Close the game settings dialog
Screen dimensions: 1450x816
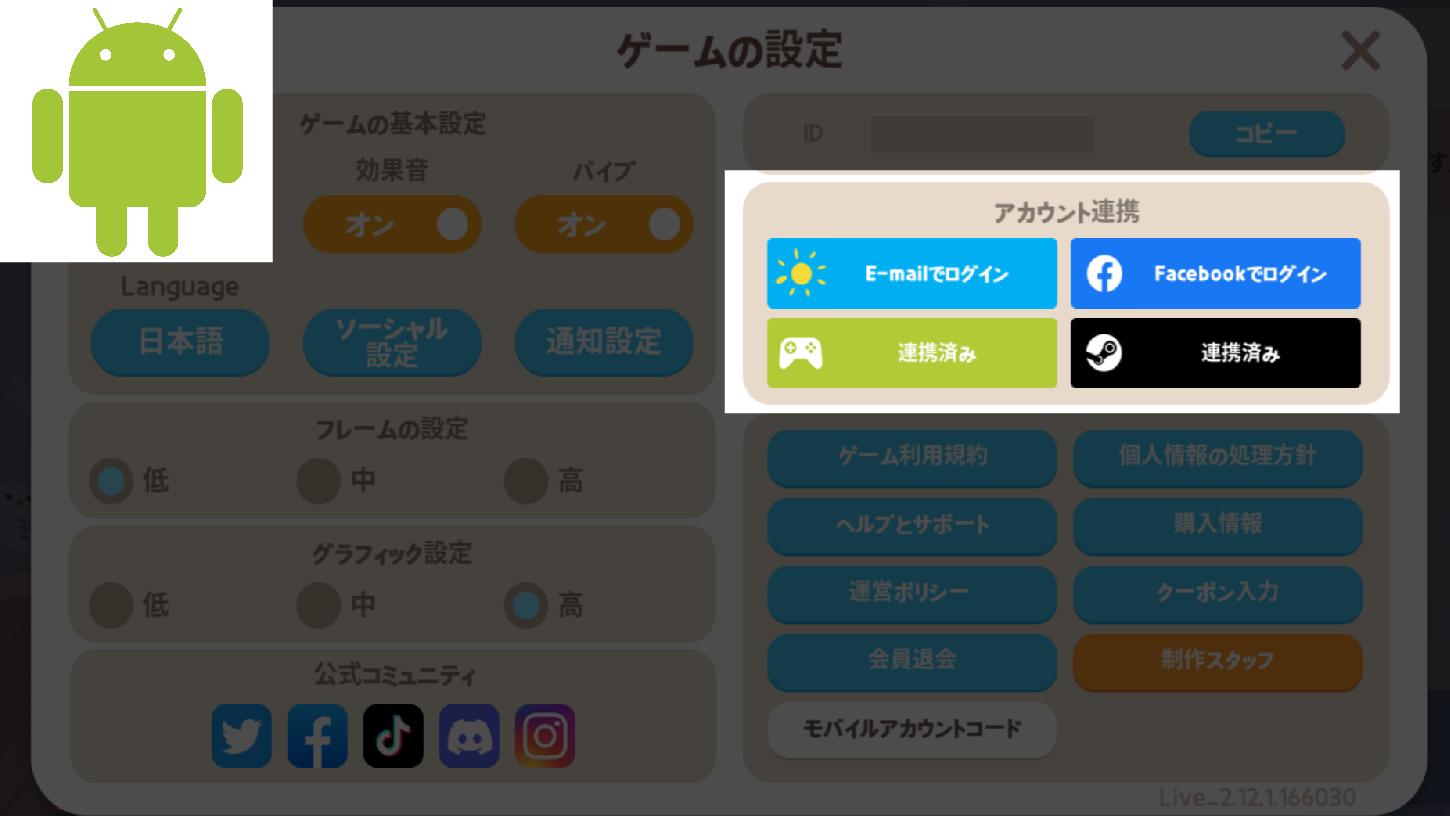[x=1360, y=51]
